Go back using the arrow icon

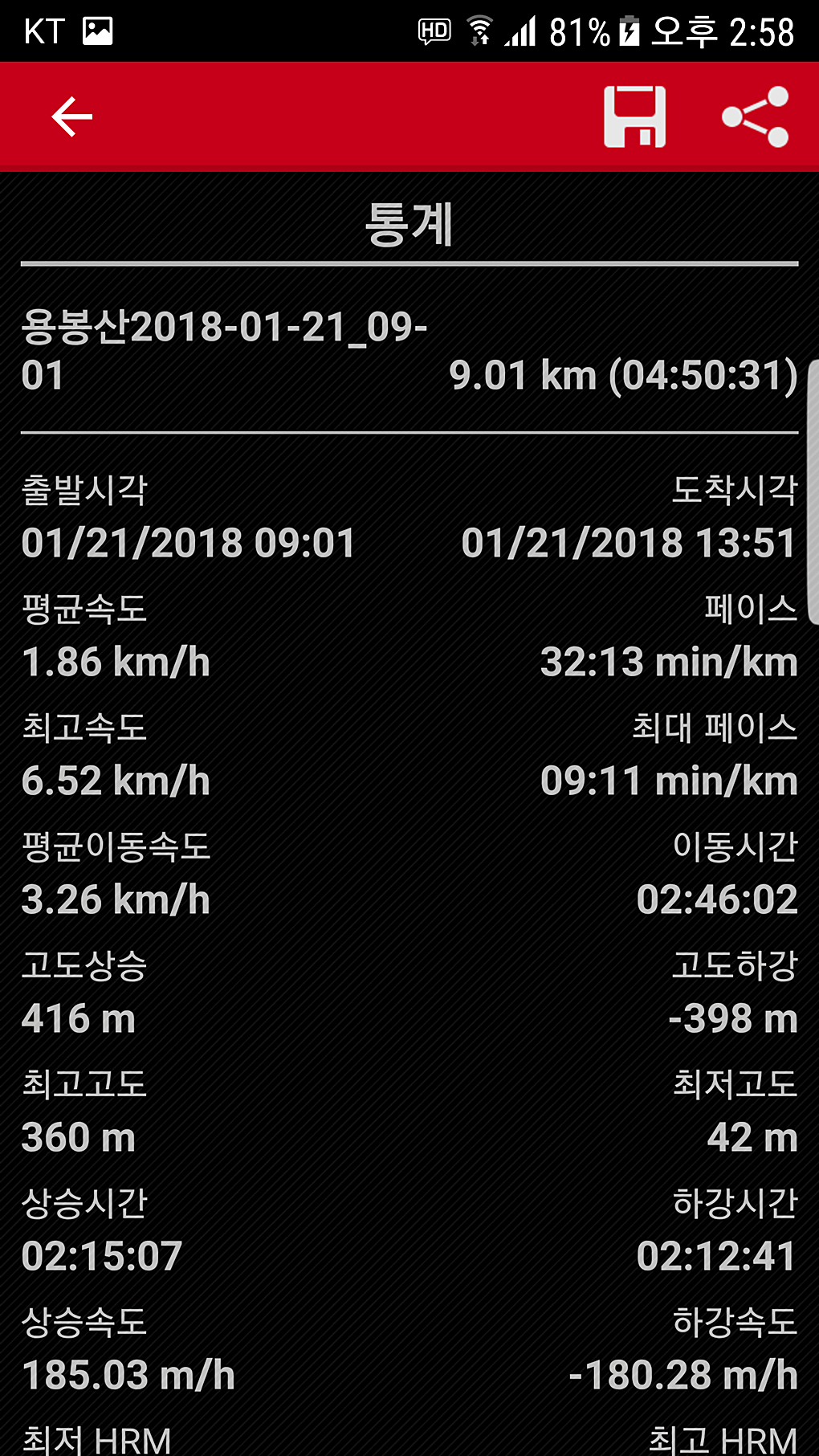coord(72,117)
